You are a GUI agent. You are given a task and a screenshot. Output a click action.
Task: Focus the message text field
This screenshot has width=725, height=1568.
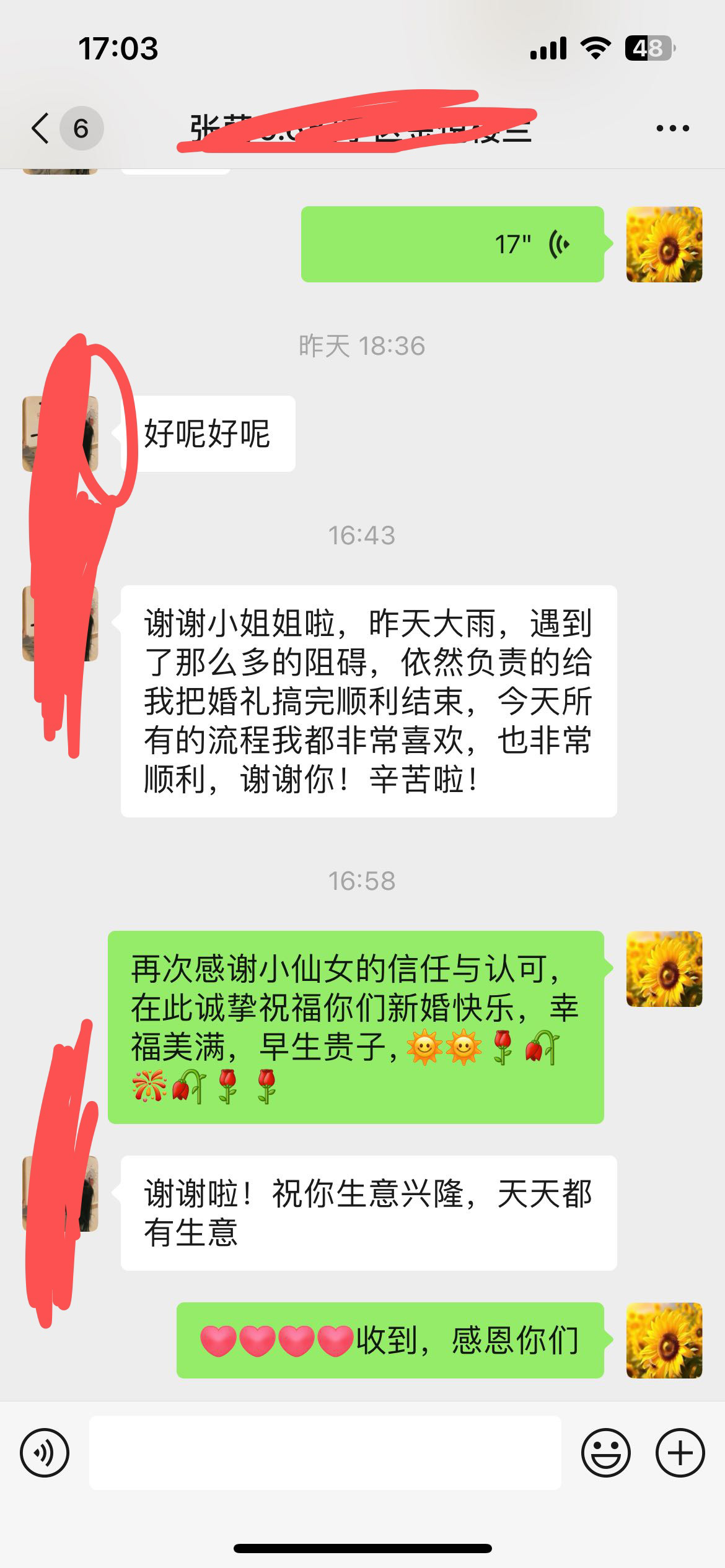coord(325,1452)
